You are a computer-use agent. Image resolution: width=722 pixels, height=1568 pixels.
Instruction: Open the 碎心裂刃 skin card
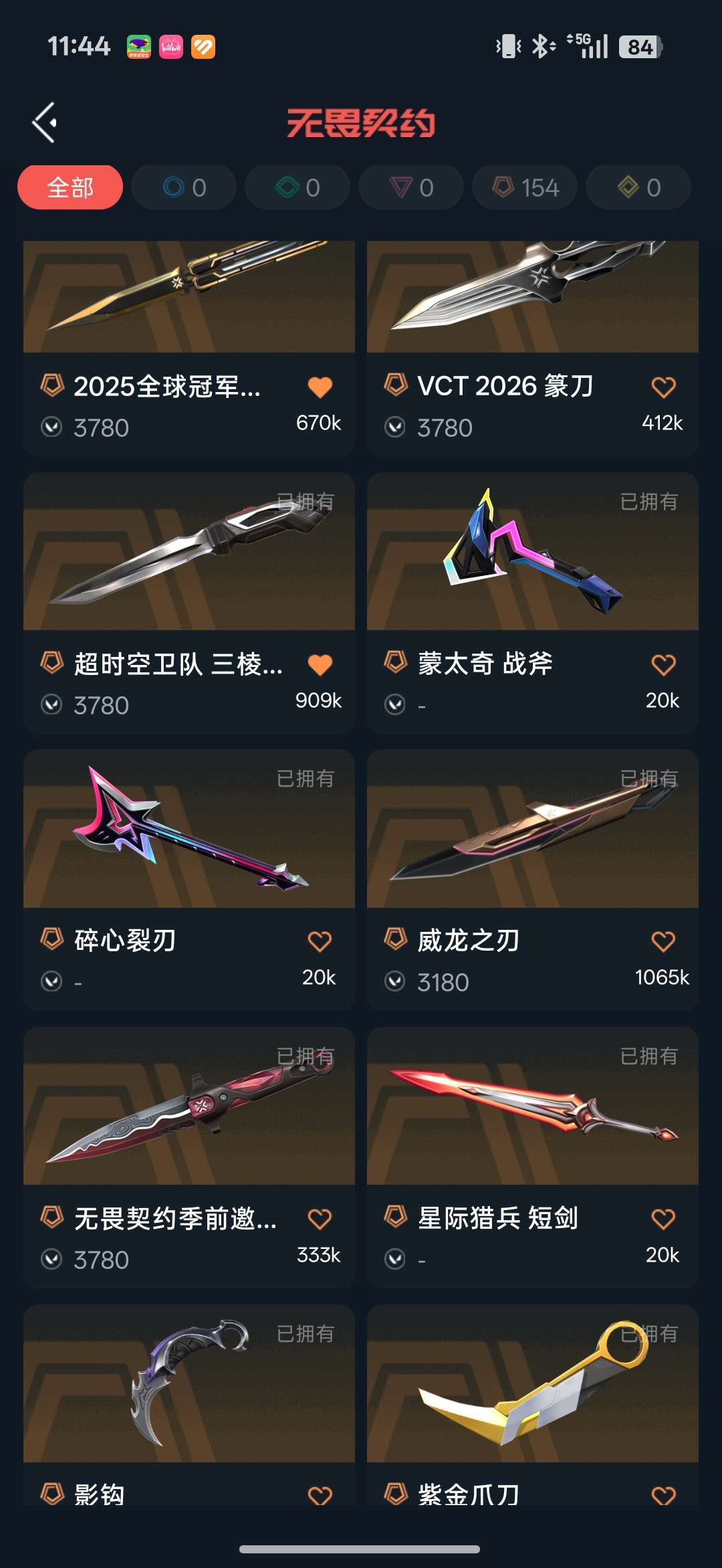(189, 880)
